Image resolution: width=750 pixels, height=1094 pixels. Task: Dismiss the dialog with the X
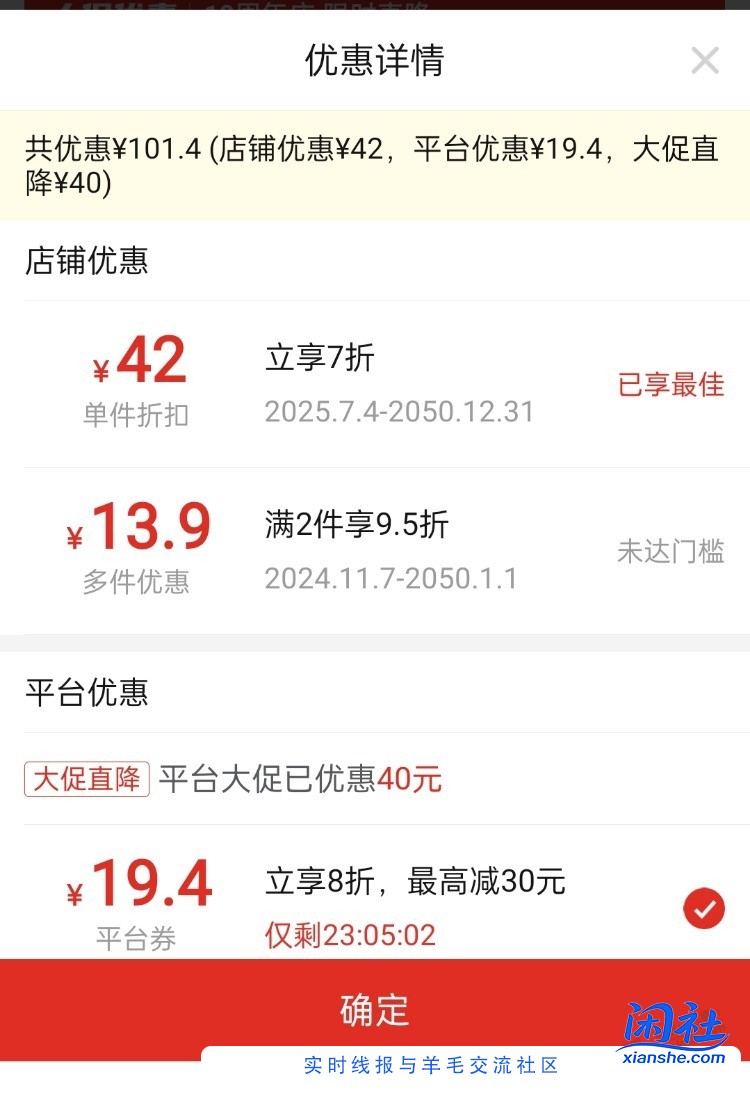click(x=706, y=61)
